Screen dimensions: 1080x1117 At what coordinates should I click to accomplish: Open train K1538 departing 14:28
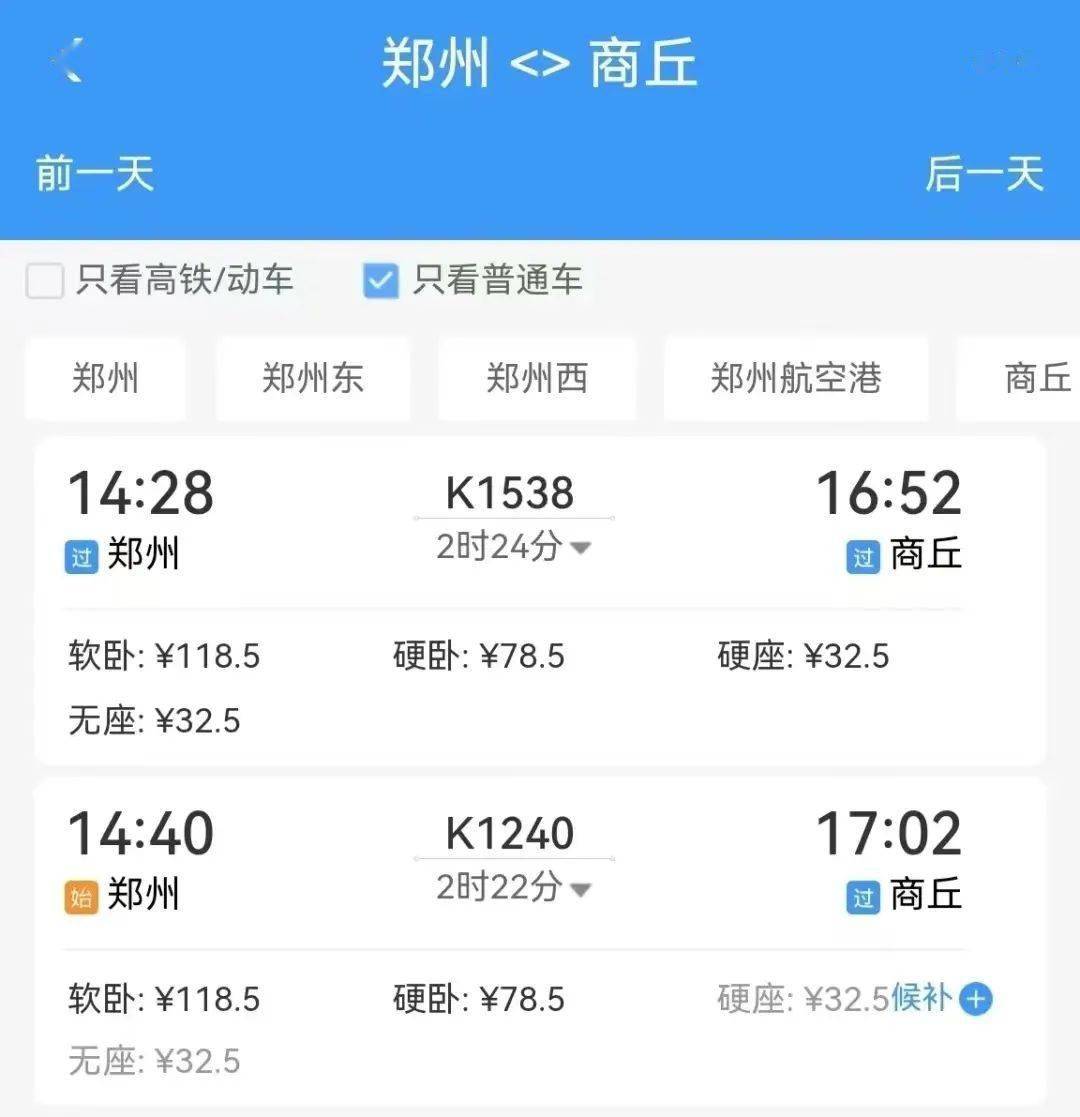[x=511, y=493]
